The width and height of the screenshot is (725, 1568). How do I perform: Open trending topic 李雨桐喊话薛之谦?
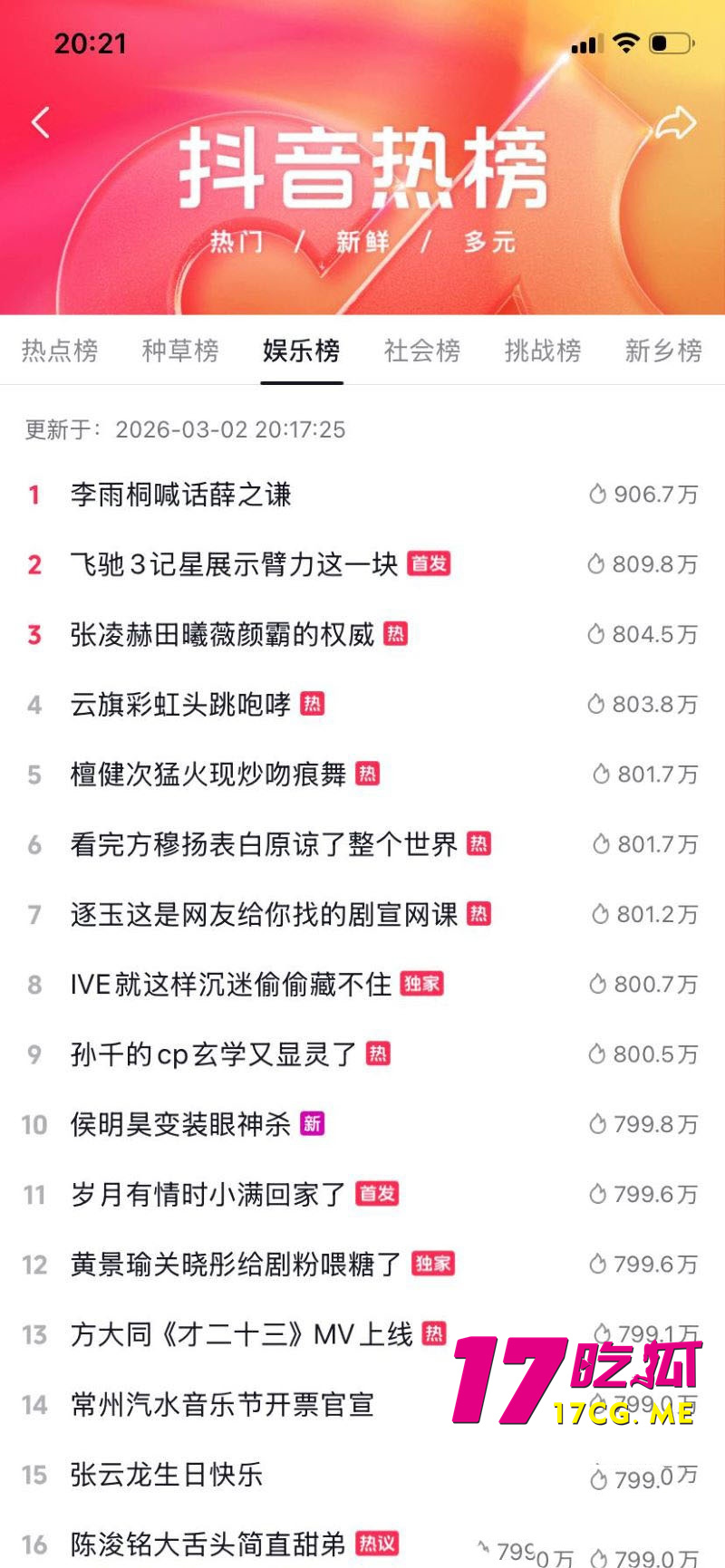point(183,493)
